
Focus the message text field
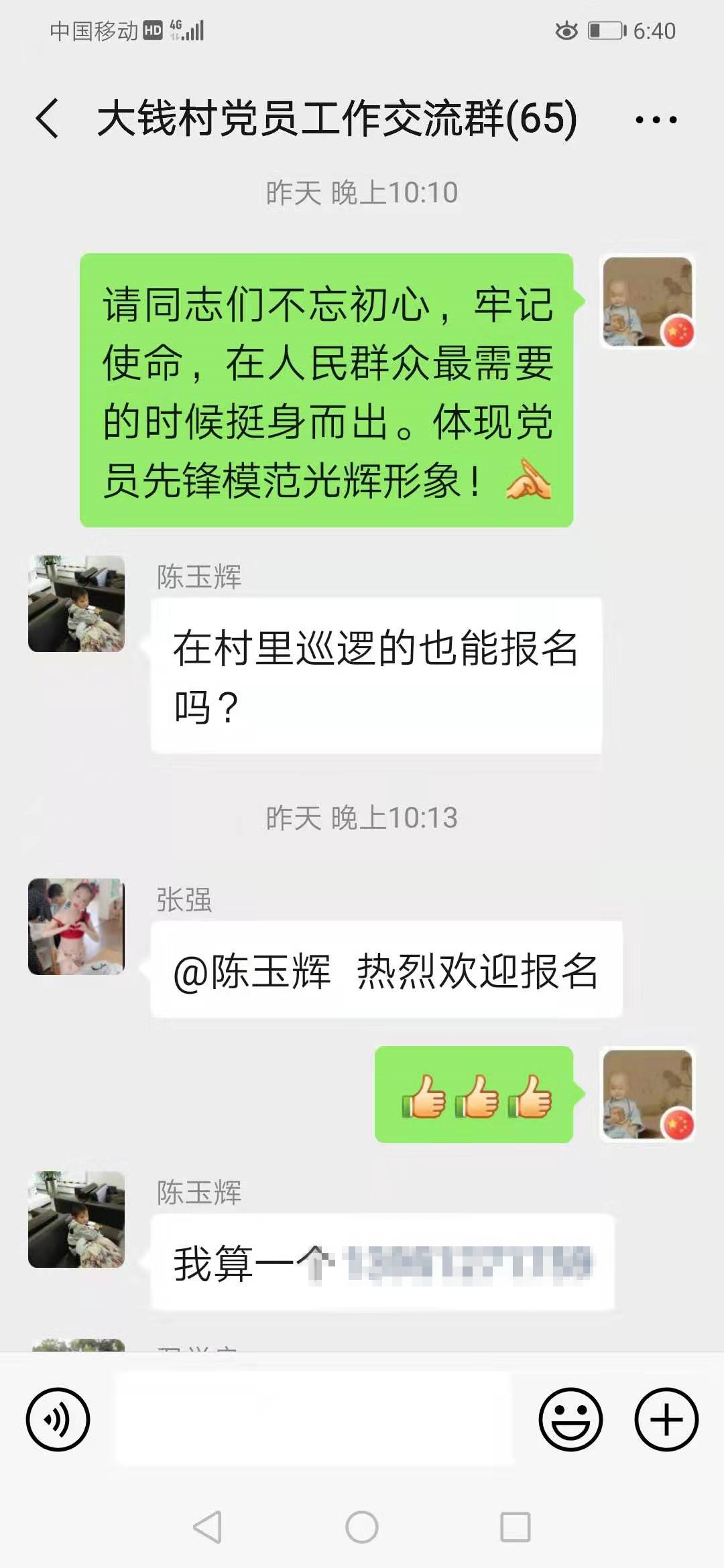[x=314, y=1418]
